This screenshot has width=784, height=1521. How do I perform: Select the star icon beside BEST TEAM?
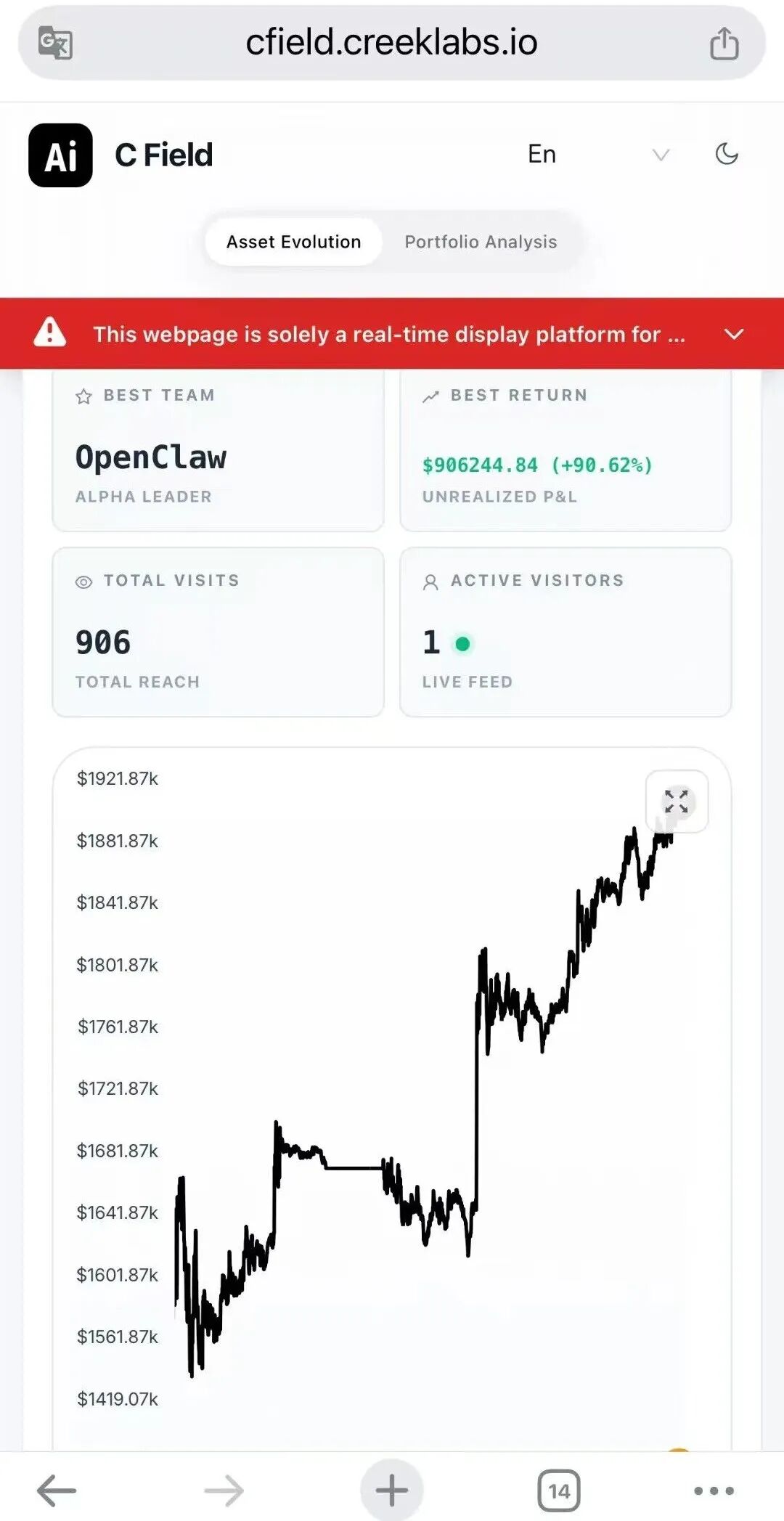click(84, 396)
